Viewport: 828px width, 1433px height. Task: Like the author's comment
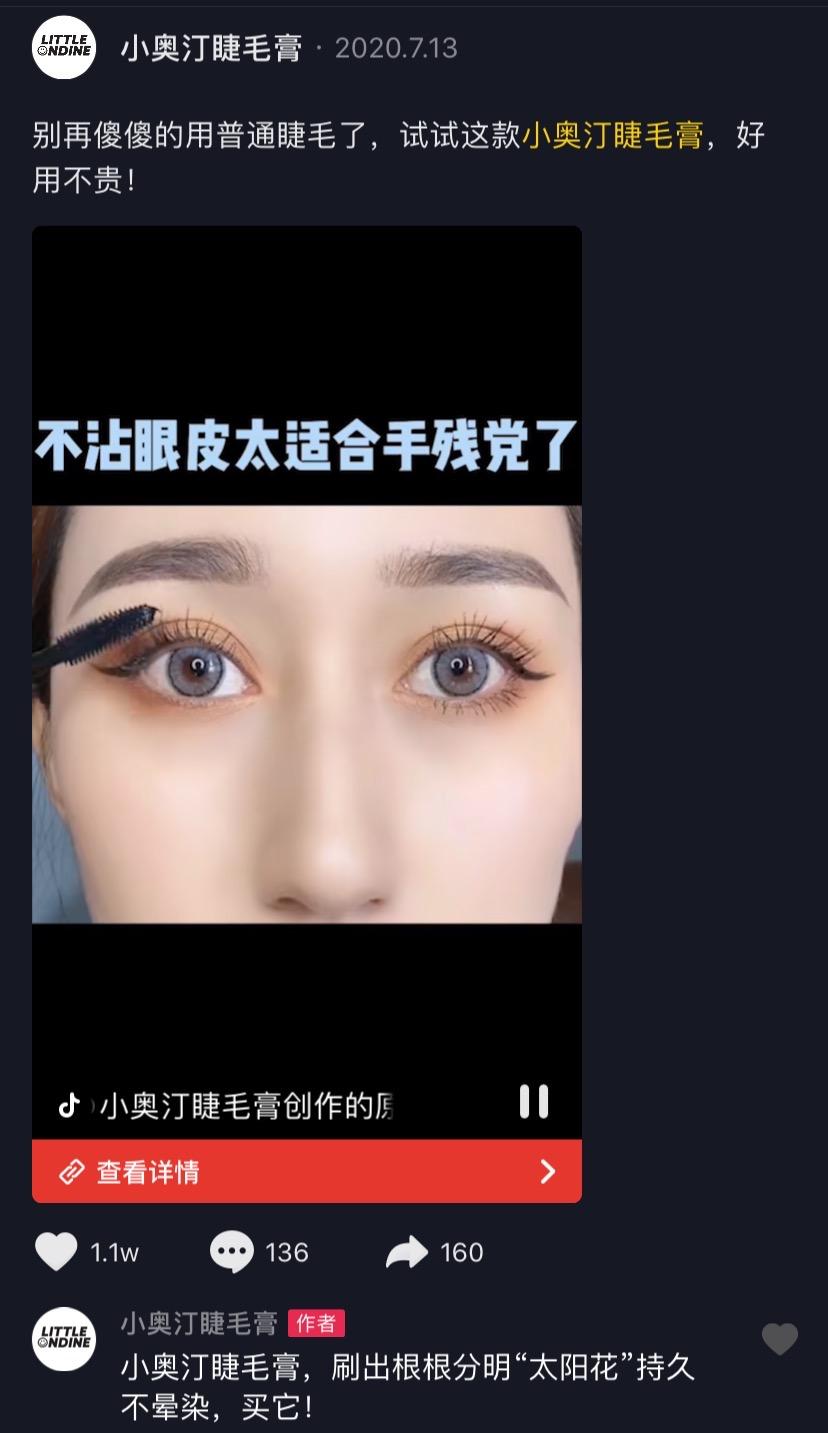coord(779,1339)
